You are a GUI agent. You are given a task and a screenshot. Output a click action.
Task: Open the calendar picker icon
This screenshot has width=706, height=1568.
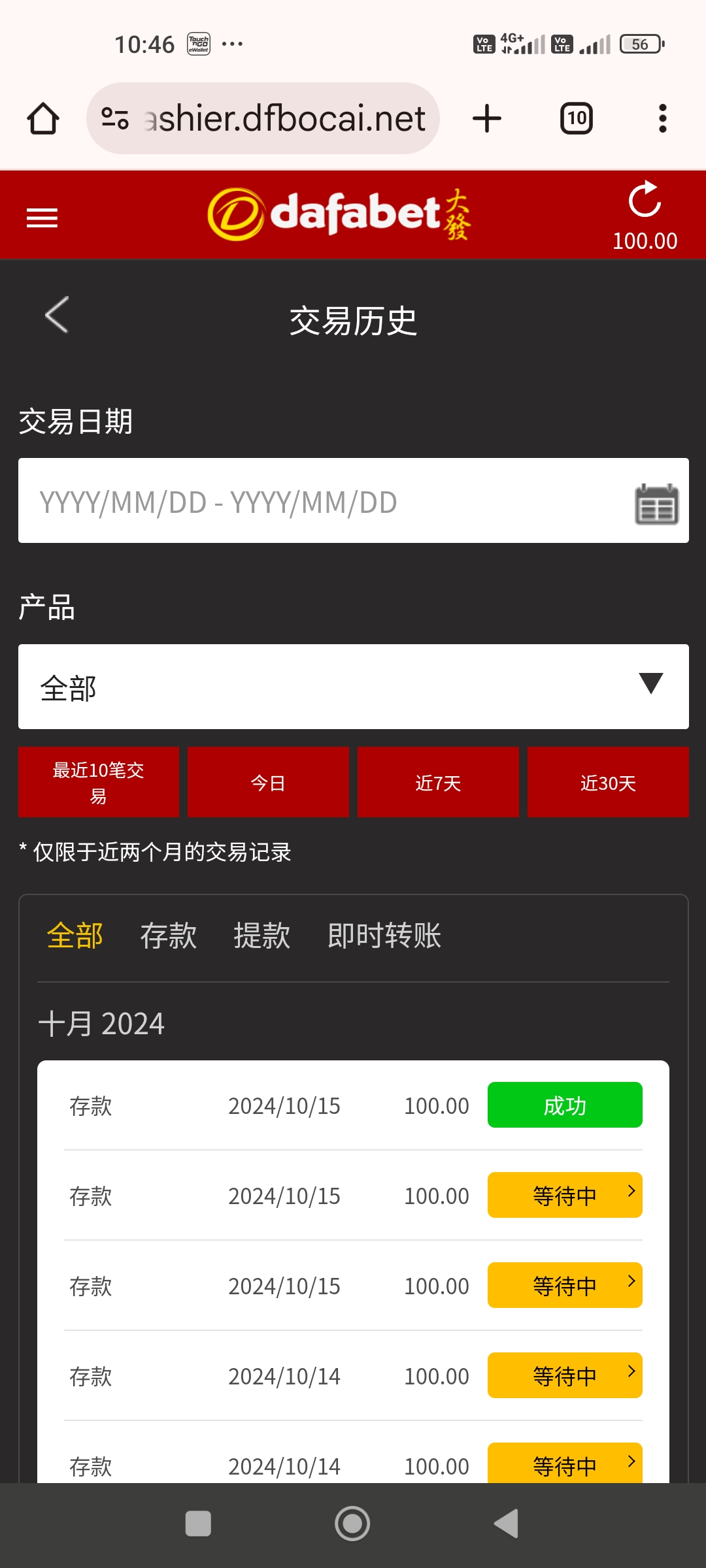(656, 504)
